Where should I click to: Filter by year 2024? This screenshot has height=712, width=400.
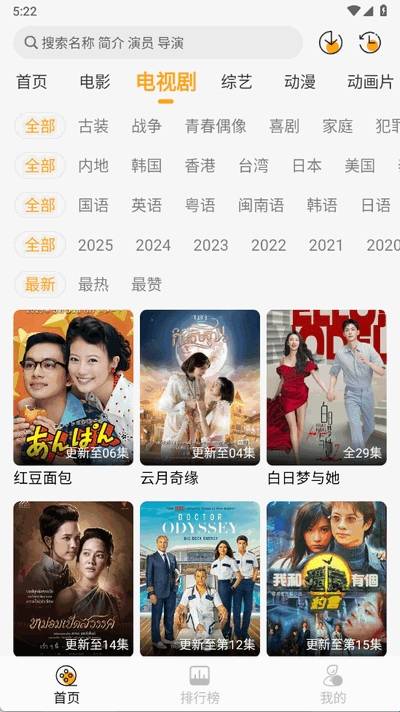point(153,245)
